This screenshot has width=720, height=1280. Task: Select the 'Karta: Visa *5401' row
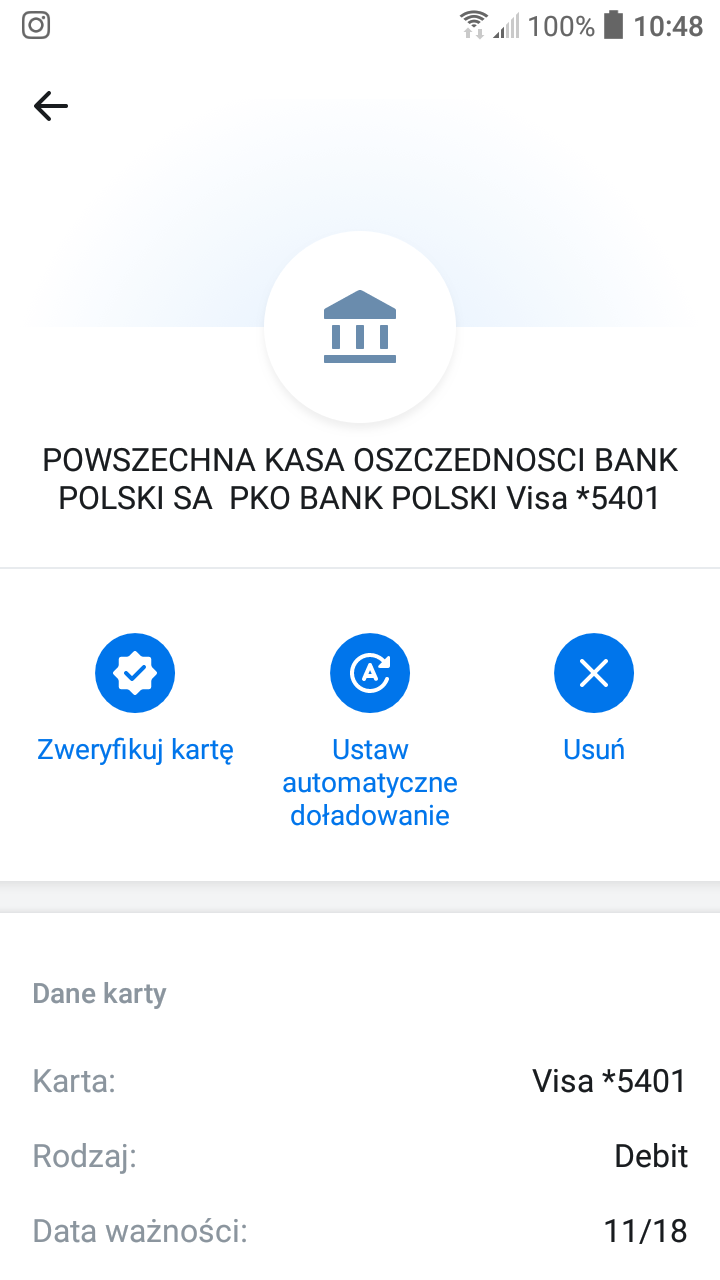click(360, 1080)
